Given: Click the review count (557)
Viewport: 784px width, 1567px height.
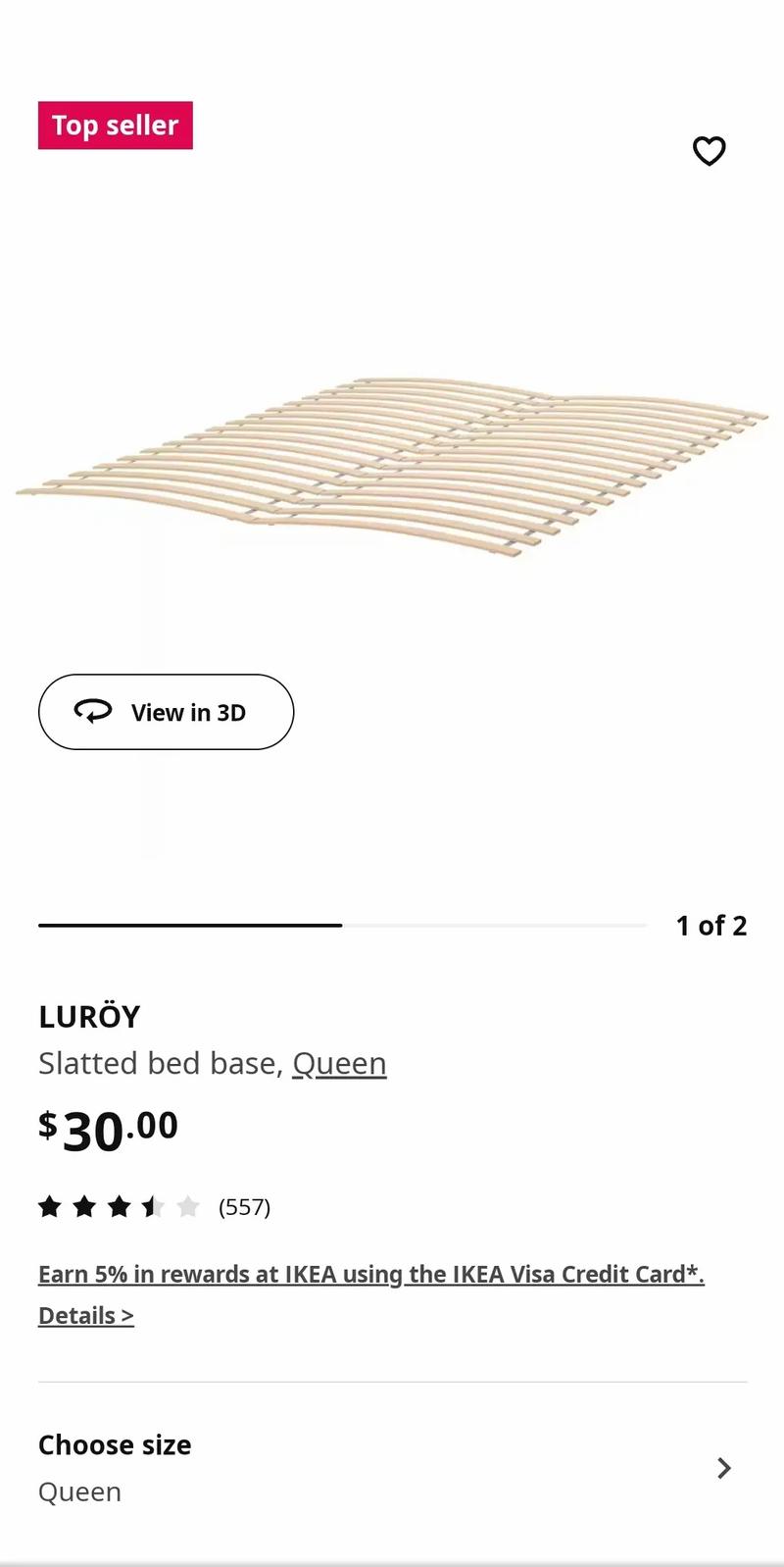Looking at the screenshot, I should 243,1207.
